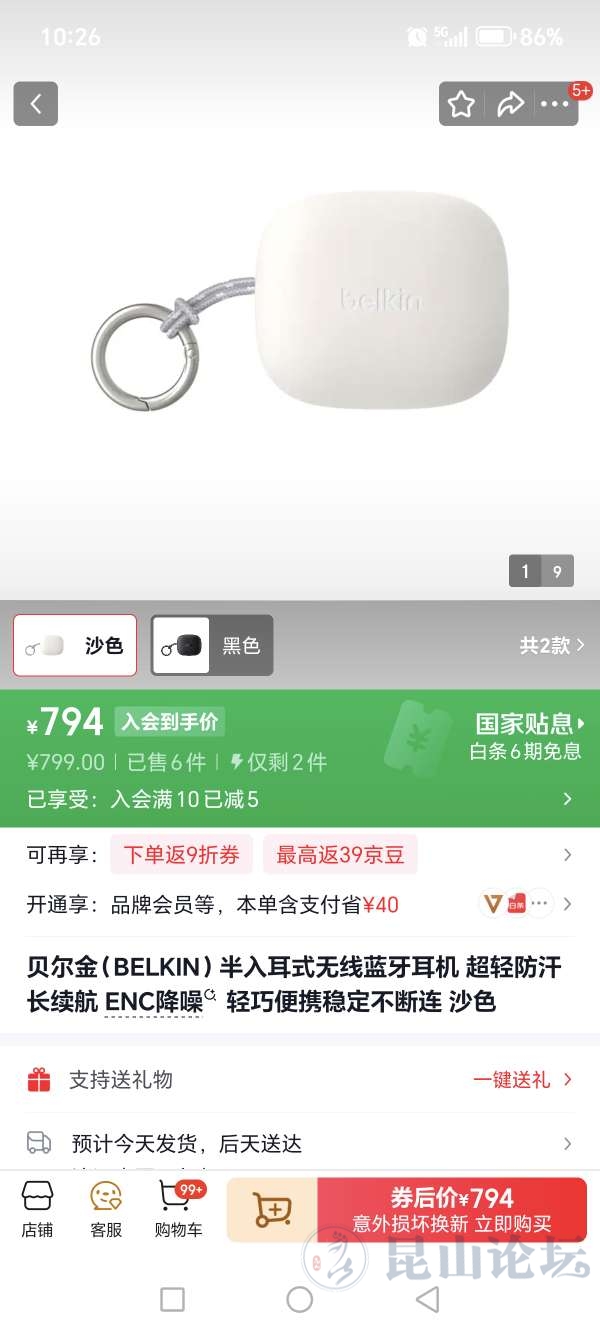Tap 一键送礼 to send as gift
This screenshot has height=1332, width=600.
pyautogui.click(x=522, y=1079)
